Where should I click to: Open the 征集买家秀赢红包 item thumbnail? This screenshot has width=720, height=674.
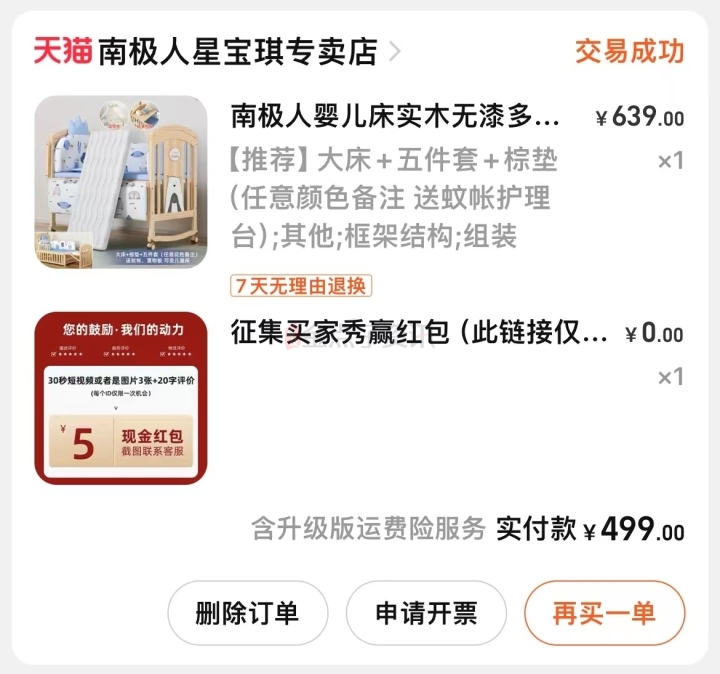point(121,398)
